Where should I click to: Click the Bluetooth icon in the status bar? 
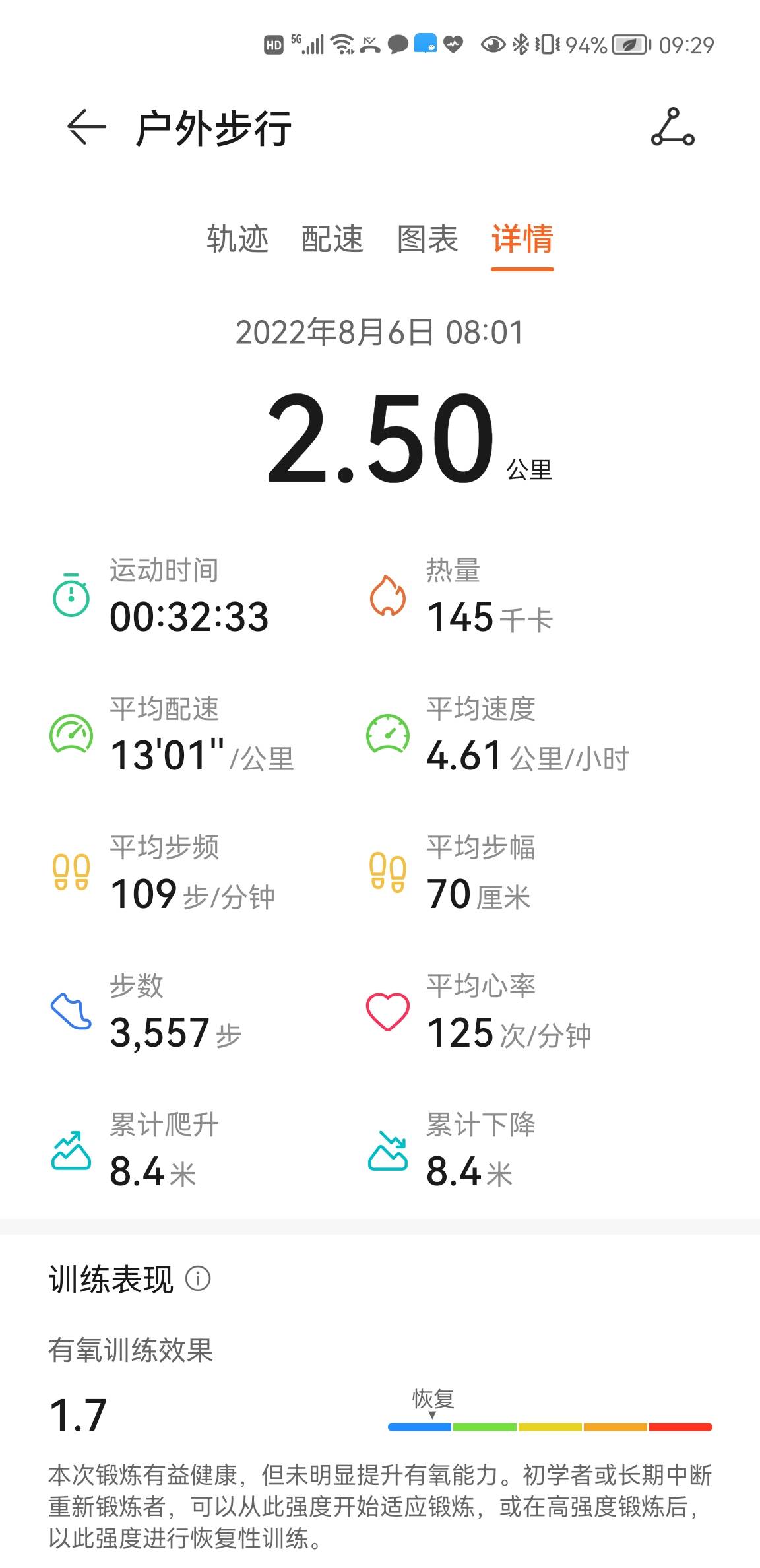(521, 45)
